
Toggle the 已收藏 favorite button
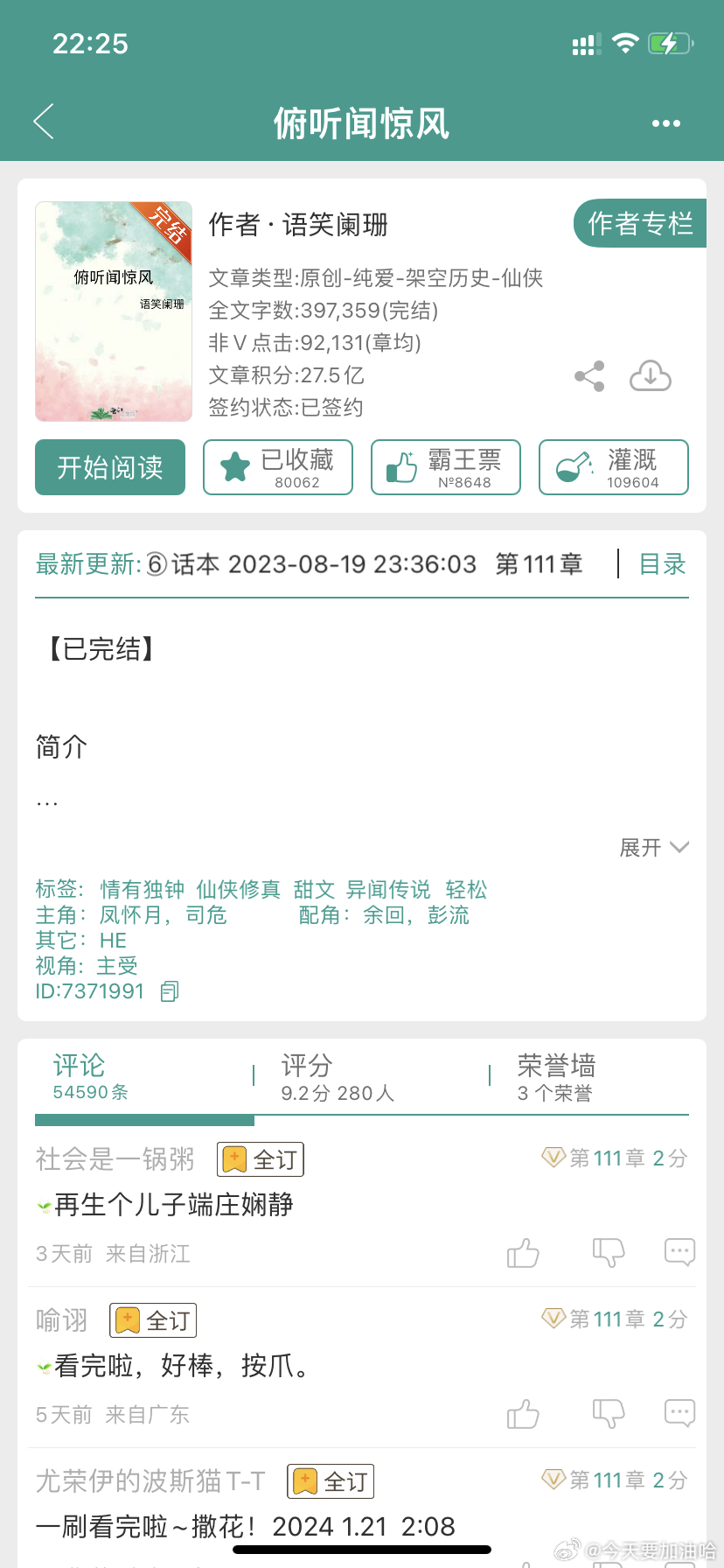pyautogui.click(x=278, y=467)
